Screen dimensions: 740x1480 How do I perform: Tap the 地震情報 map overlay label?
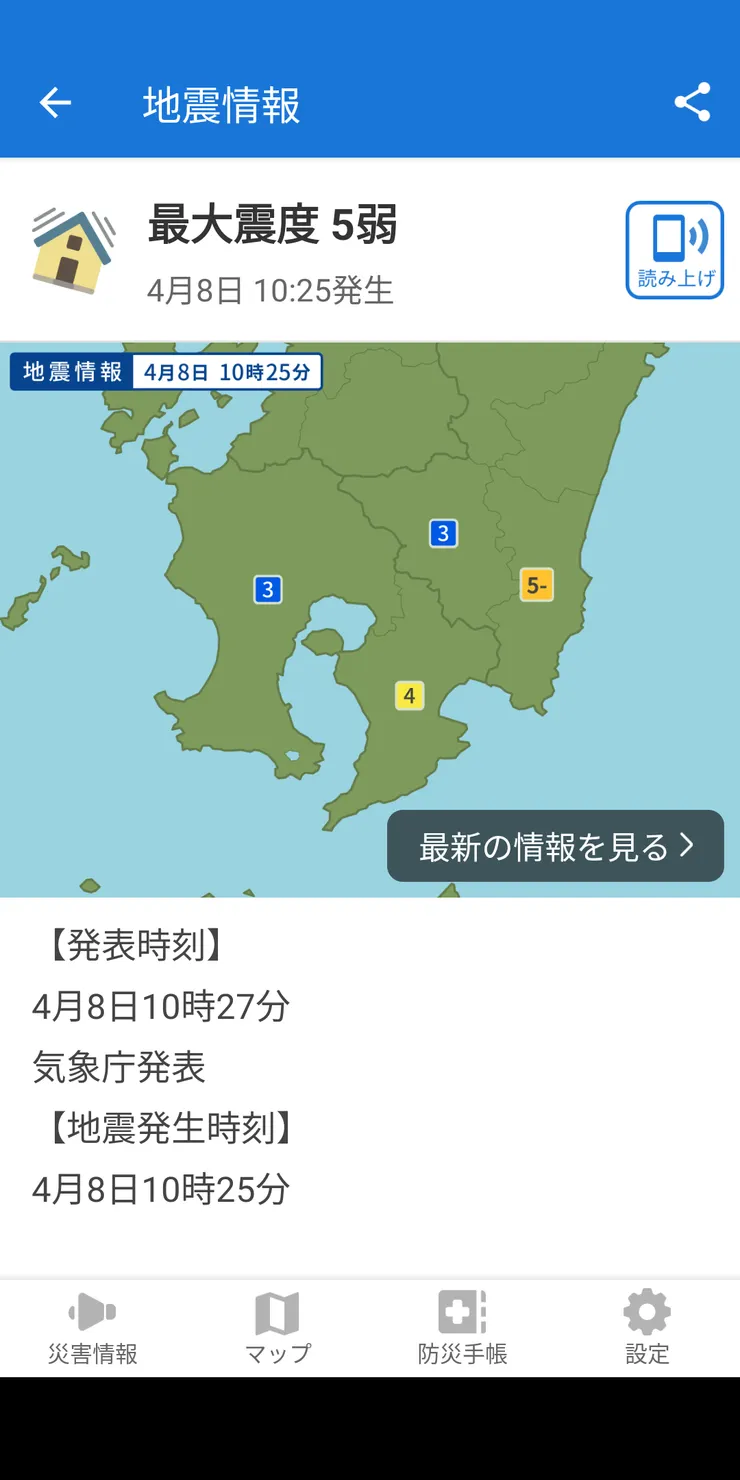click(x=70, y=370)
